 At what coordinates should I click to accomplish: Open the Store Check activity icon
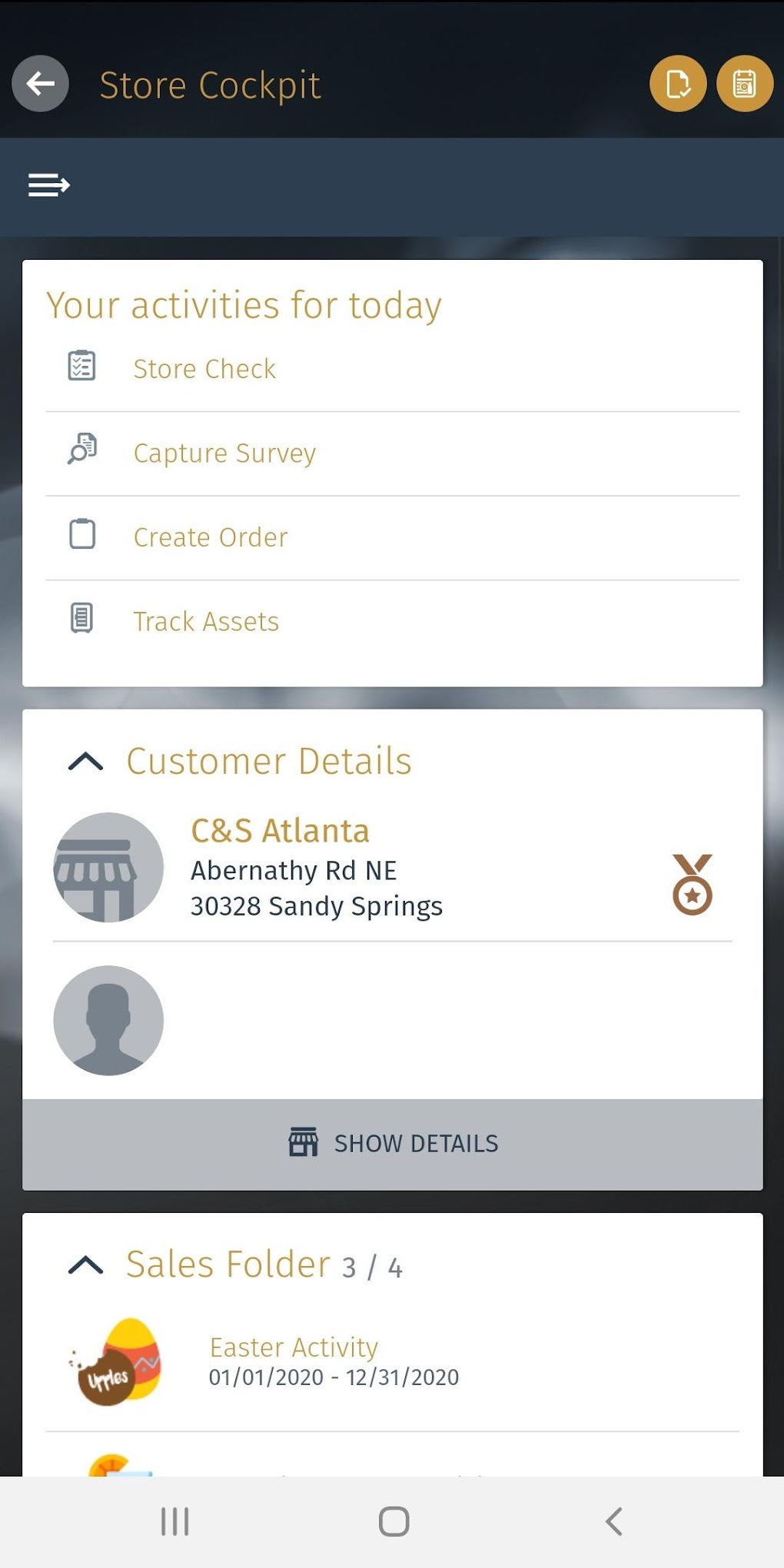coord(82,367)
